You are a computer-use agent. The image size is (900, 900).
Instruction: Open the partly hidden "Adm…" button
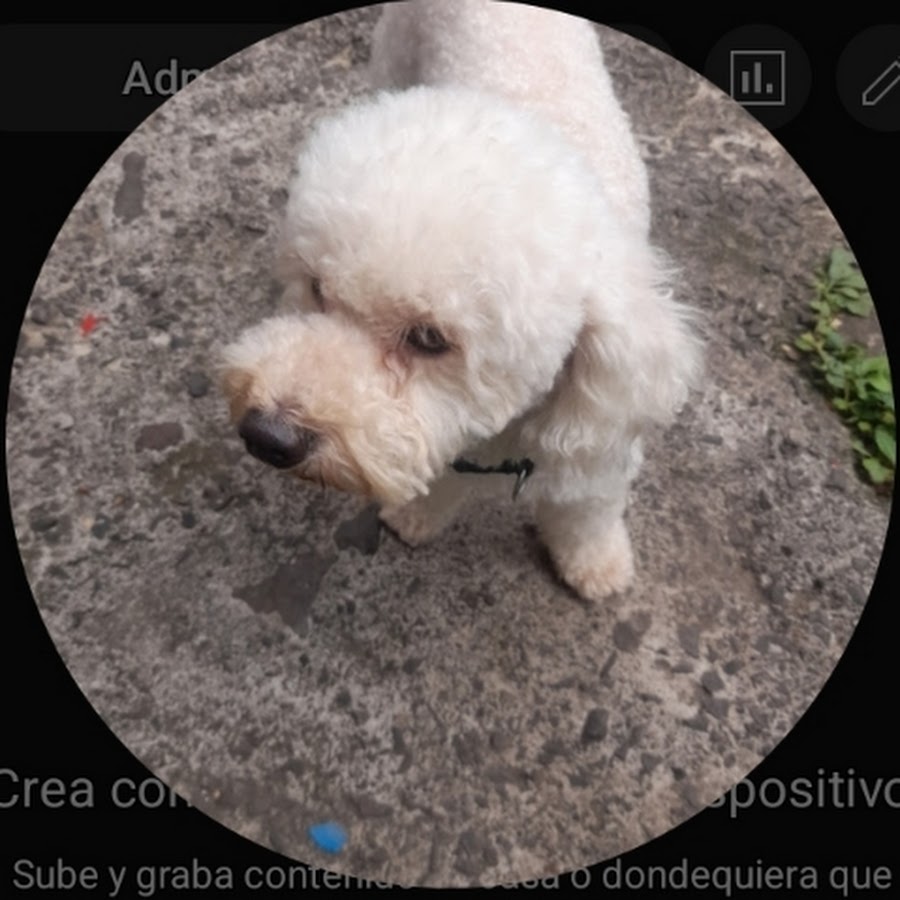[150, 78]
